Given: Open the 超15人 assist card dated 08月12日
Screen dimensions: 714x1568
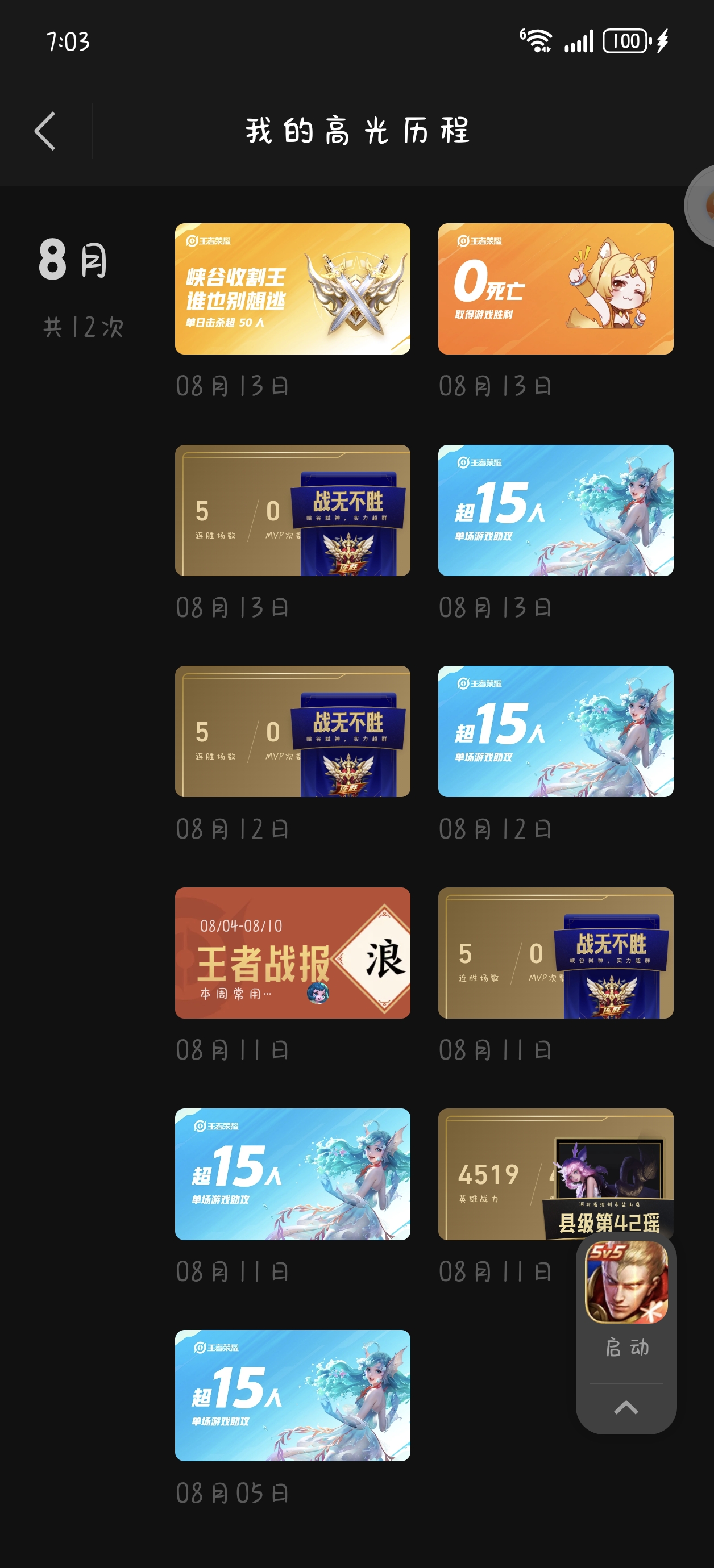Looking at the screenshot, I should pyautogui.click(x=555, y=731).
